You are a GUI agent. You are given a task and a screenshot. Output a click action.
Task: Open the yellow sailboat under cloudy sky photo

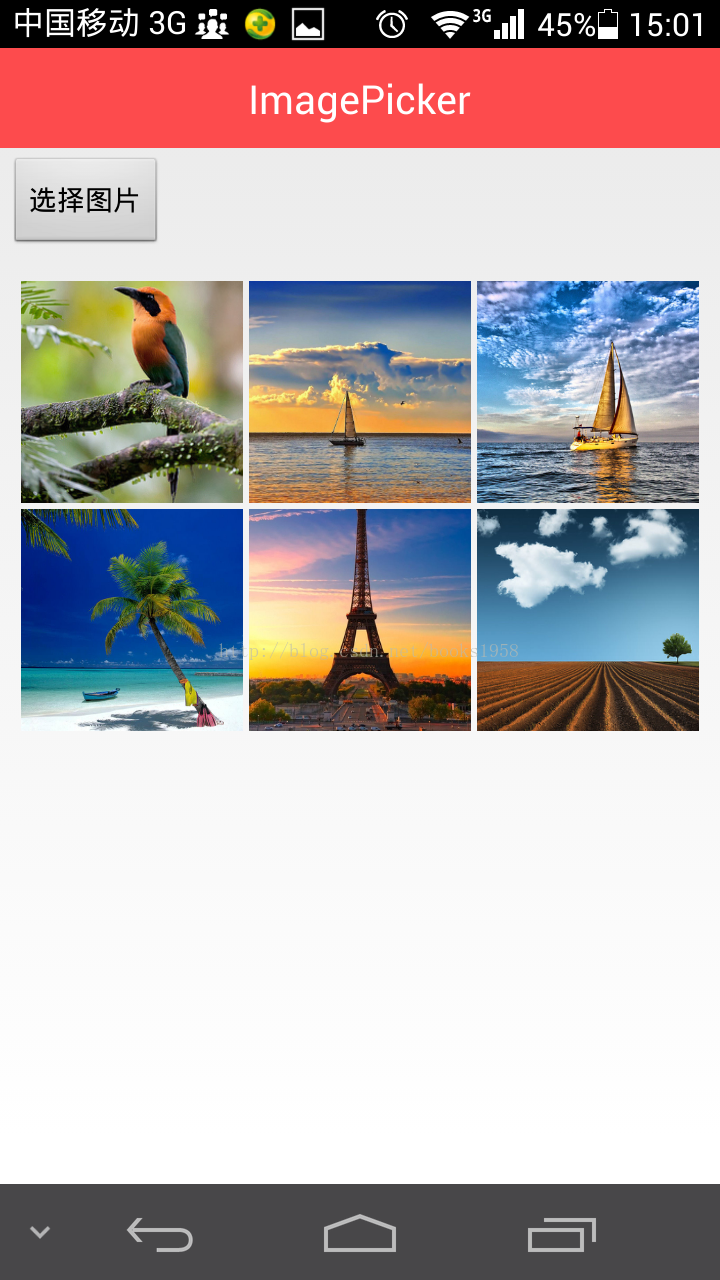(x=588, y=392)
